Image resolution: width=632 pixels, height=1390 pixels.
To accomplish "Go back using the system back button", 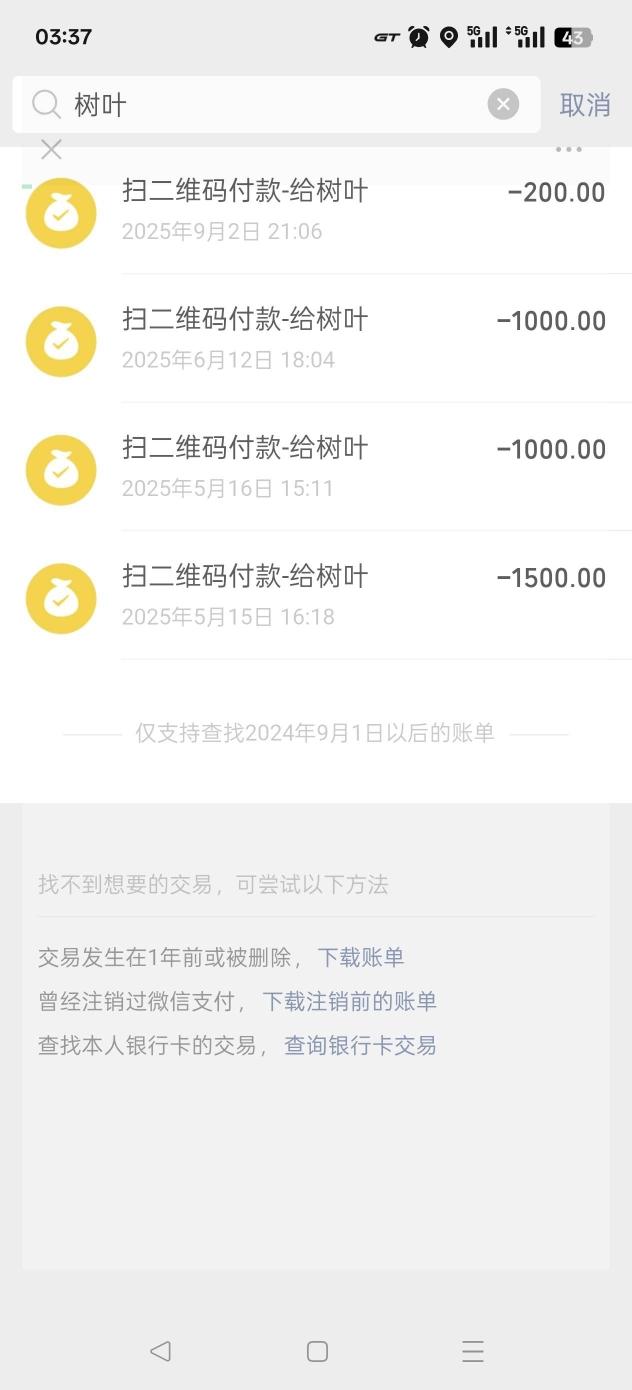I will (160, 1351).
